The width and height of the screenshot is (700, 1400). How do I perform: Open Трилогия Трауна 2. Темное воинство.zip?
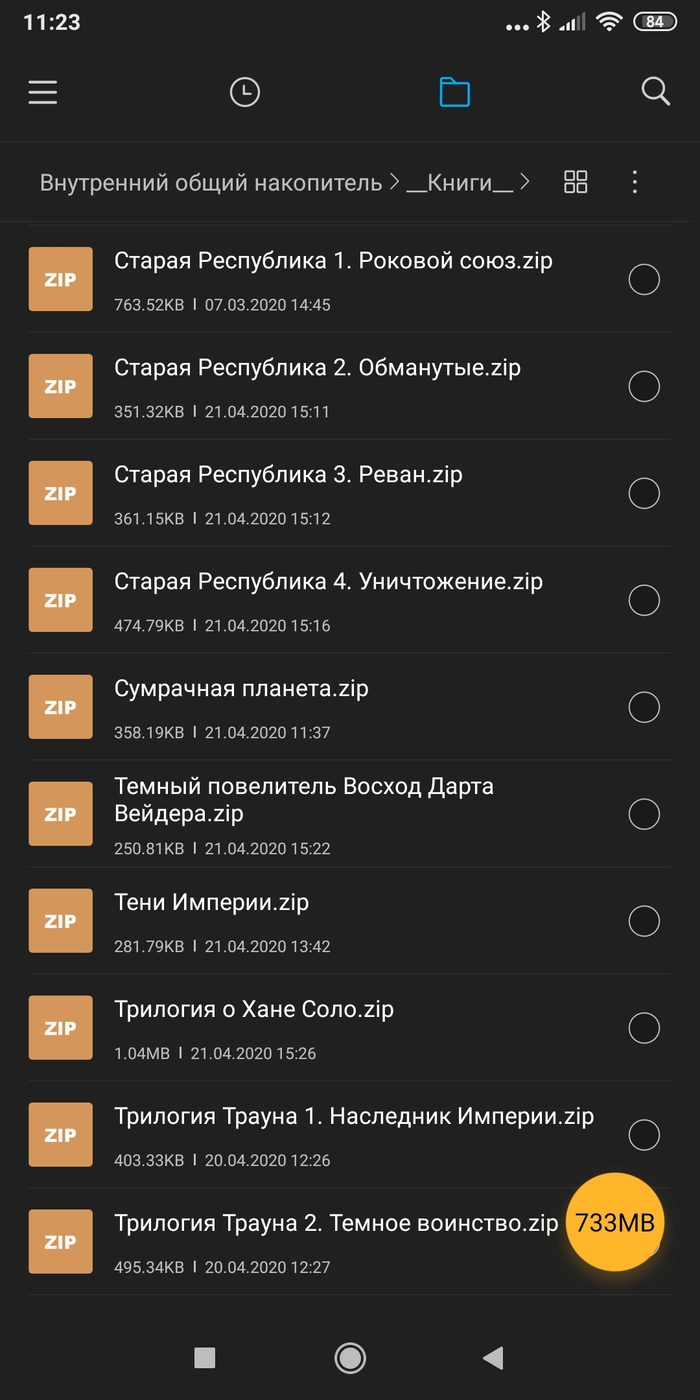coord(335,1224)
